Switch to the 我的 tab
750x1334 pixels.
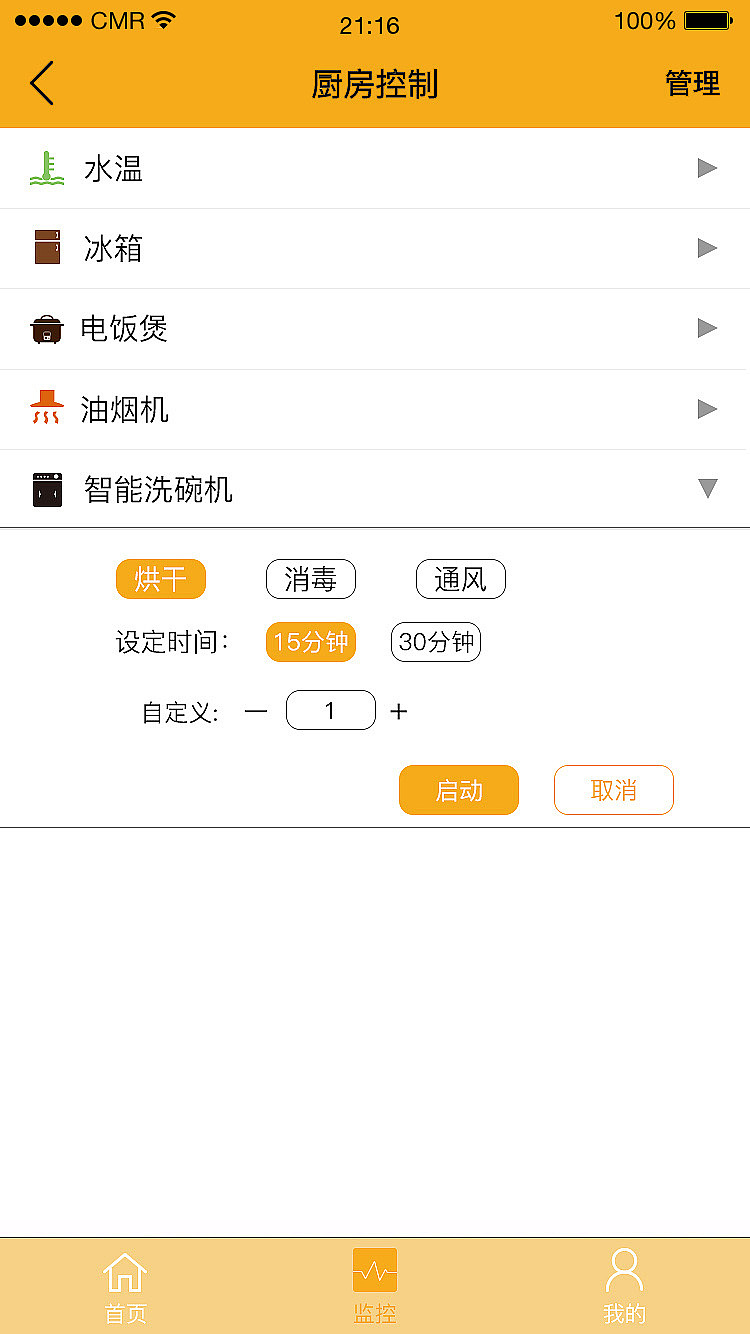click(625, 1287)
